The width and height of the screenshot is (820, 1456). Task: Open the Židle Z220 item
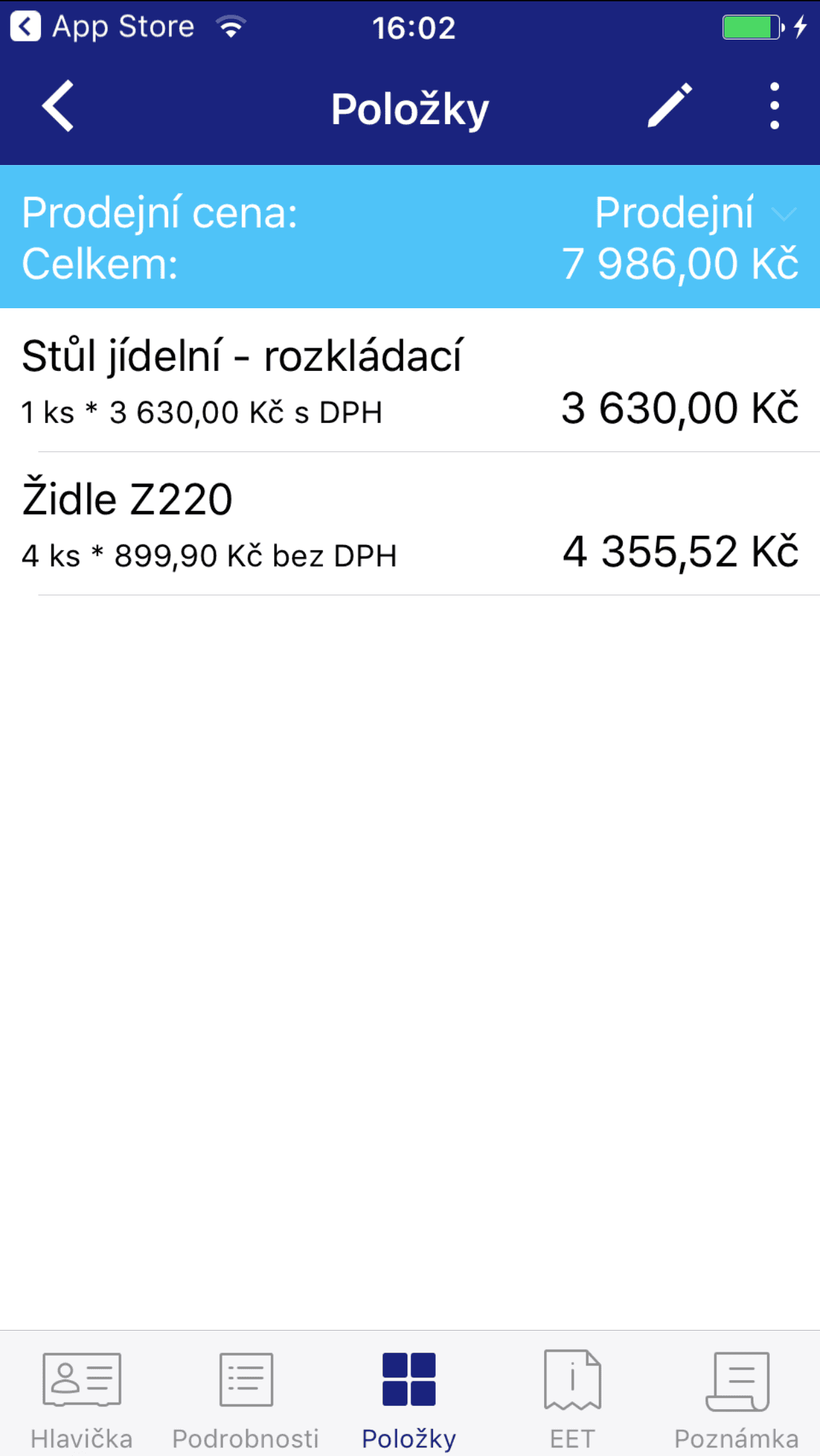[x=410, y=524]
